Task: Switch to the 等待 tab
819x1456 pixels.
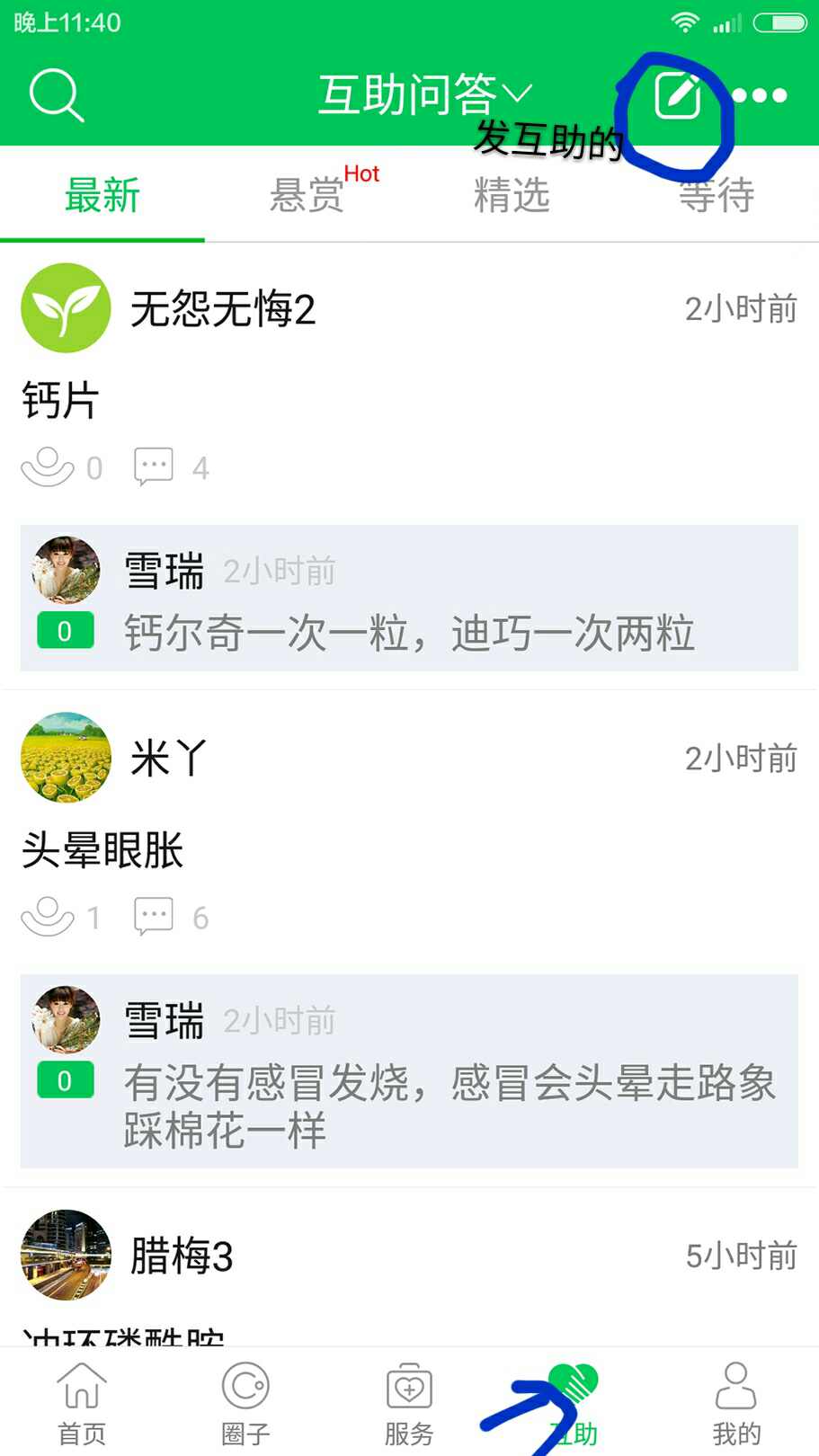Action: coord(717,195)
